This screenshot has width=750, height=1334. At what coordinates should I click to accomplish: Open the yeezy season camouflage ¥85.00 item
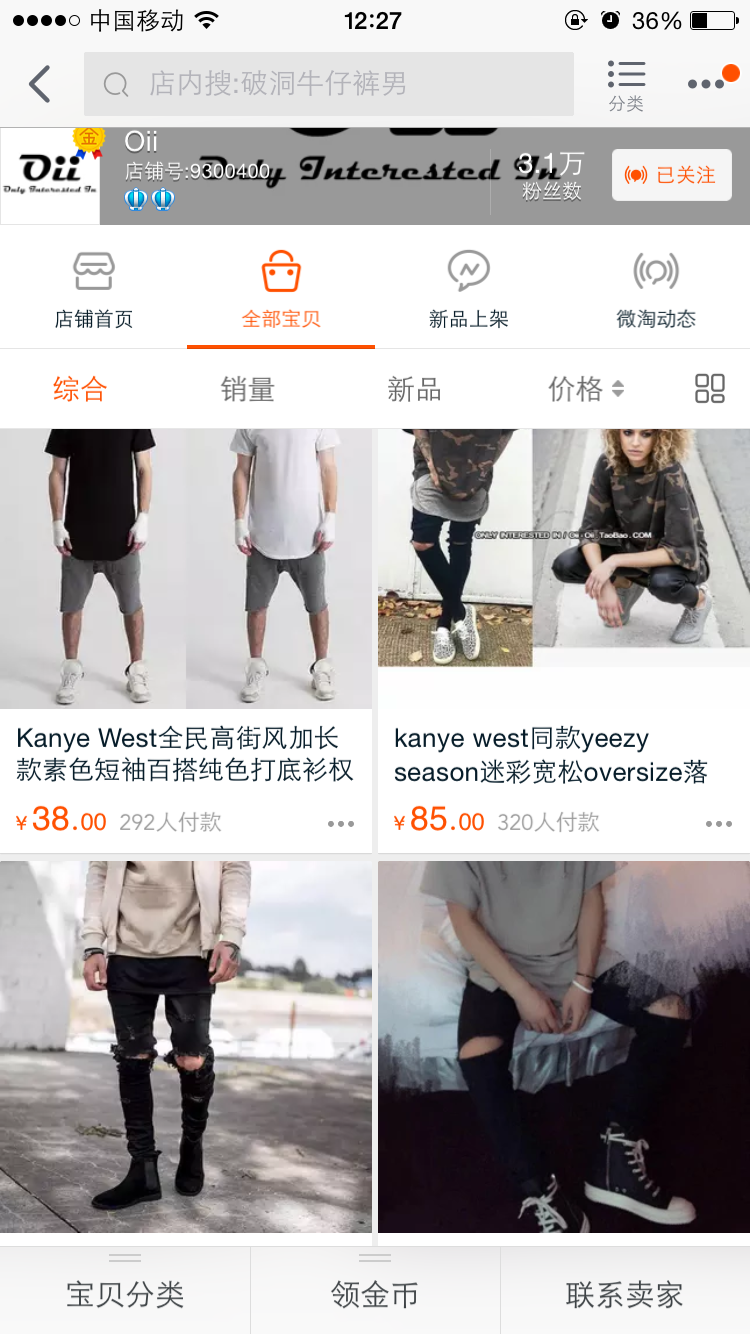point(564,640)
